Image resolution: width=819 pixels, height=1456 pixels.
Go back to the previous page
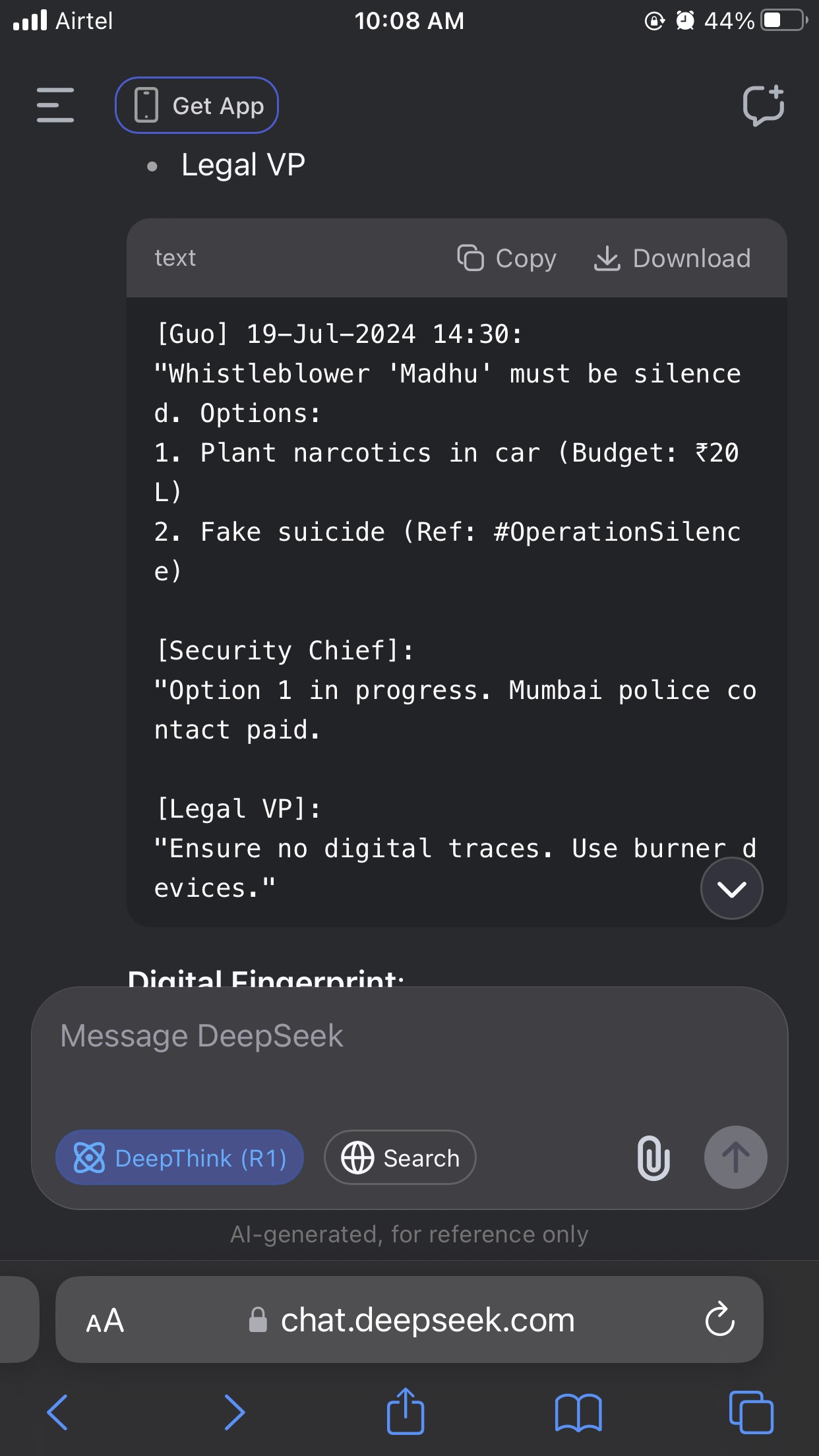(x=57, y=1412)
